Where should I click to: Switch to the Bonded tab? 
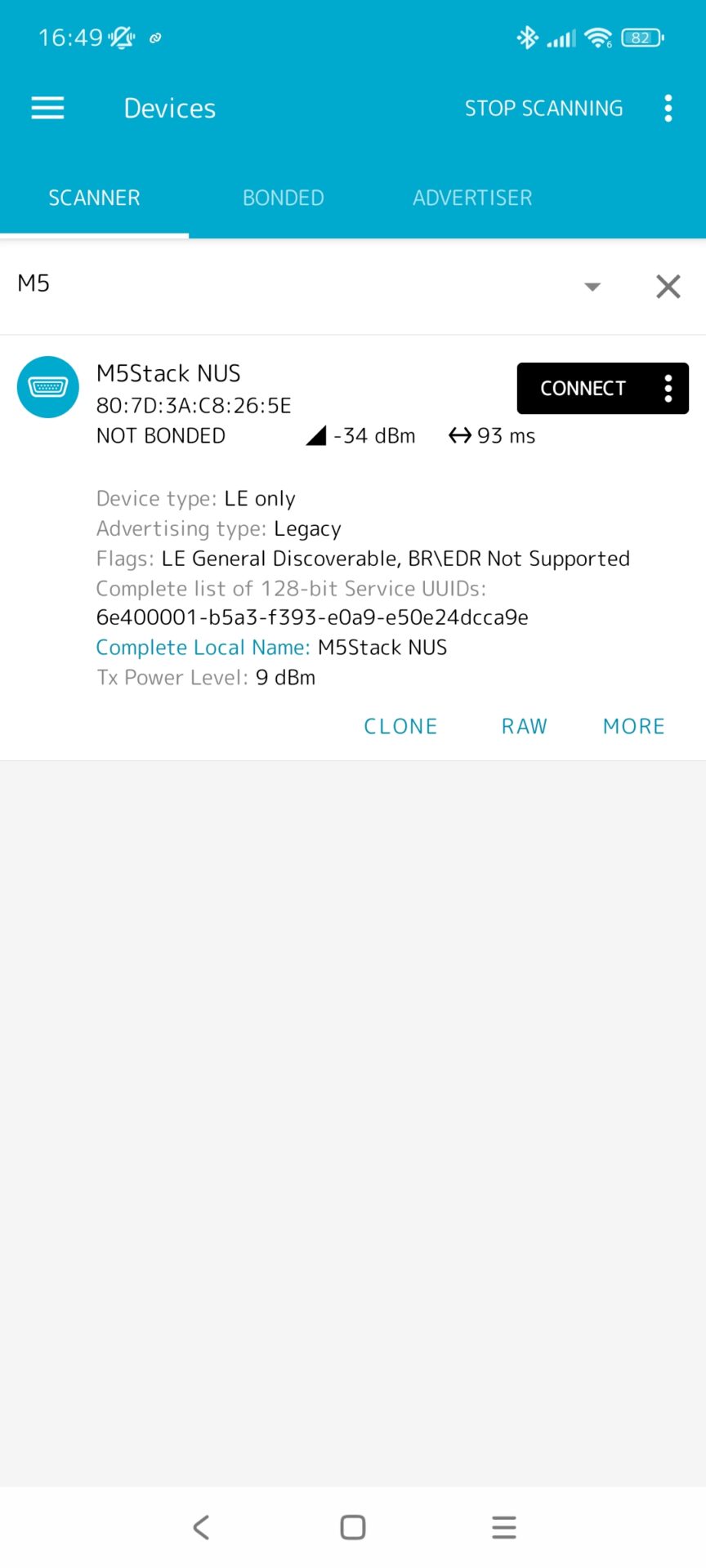point(283,198)
